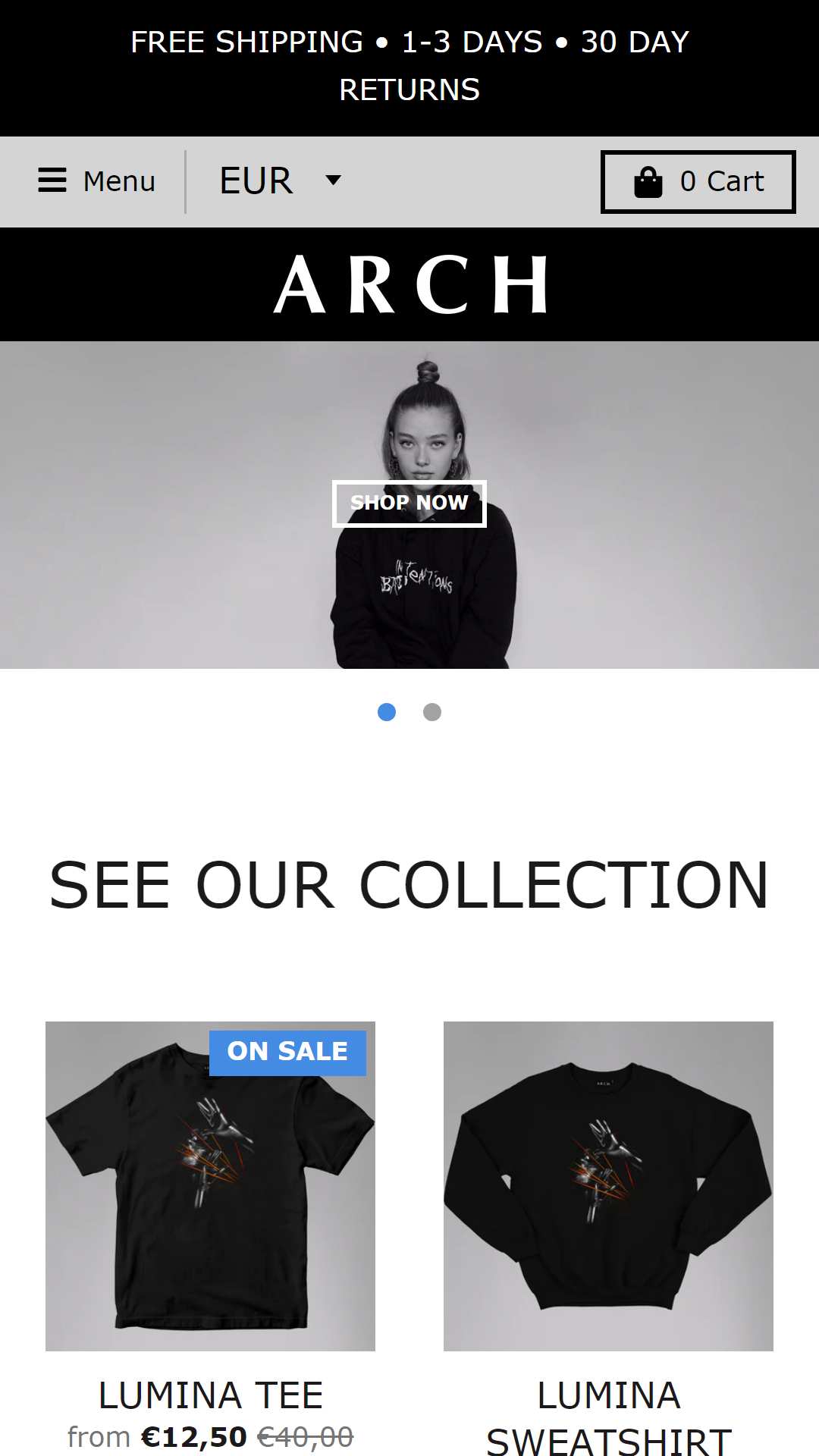
Task: Go to the second slide dot
Action: [x=432, y=712]
